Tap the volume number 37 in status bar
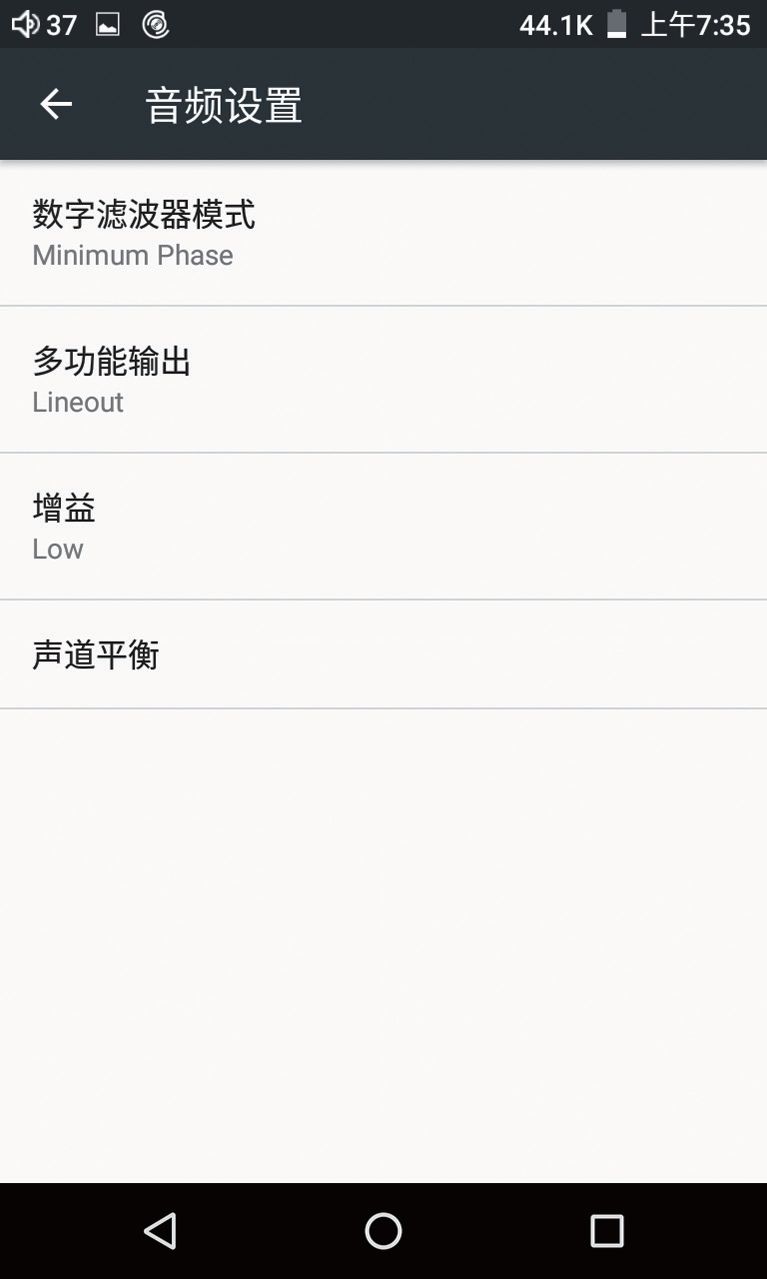767x1279 pixels. [62, 24]
